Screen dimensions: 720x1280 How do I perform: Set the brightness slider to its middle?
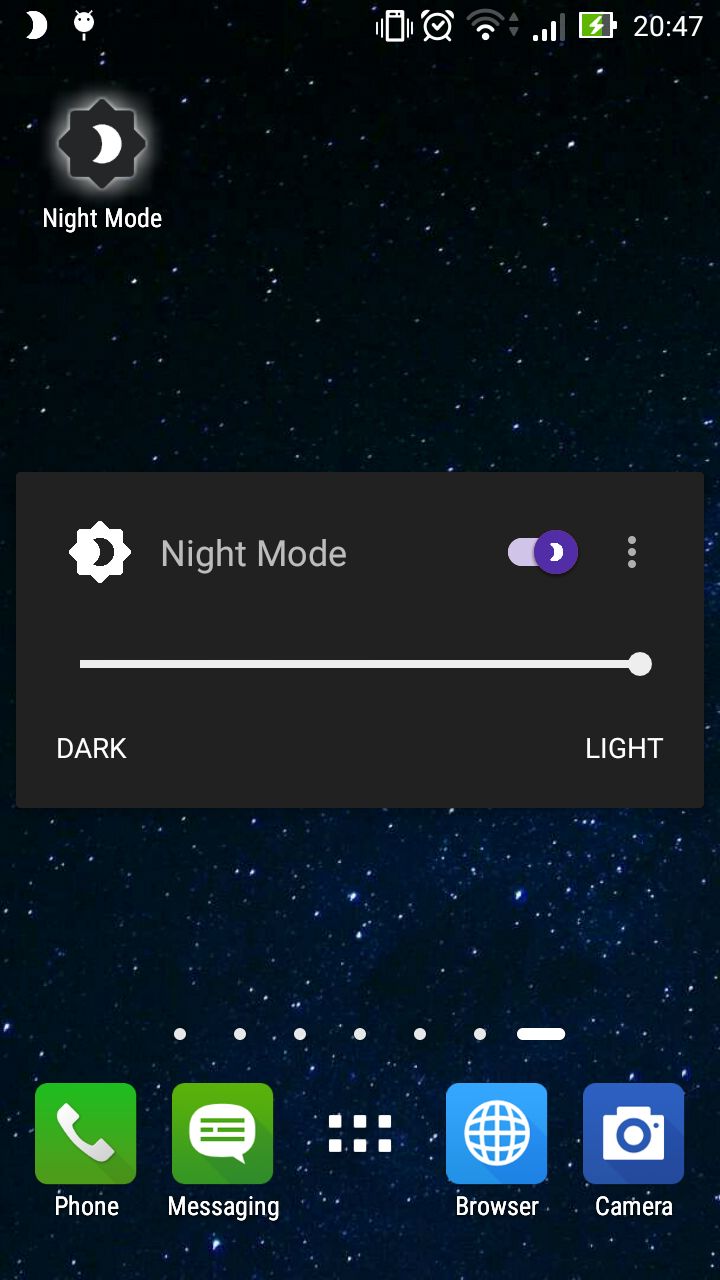(360, 664)
